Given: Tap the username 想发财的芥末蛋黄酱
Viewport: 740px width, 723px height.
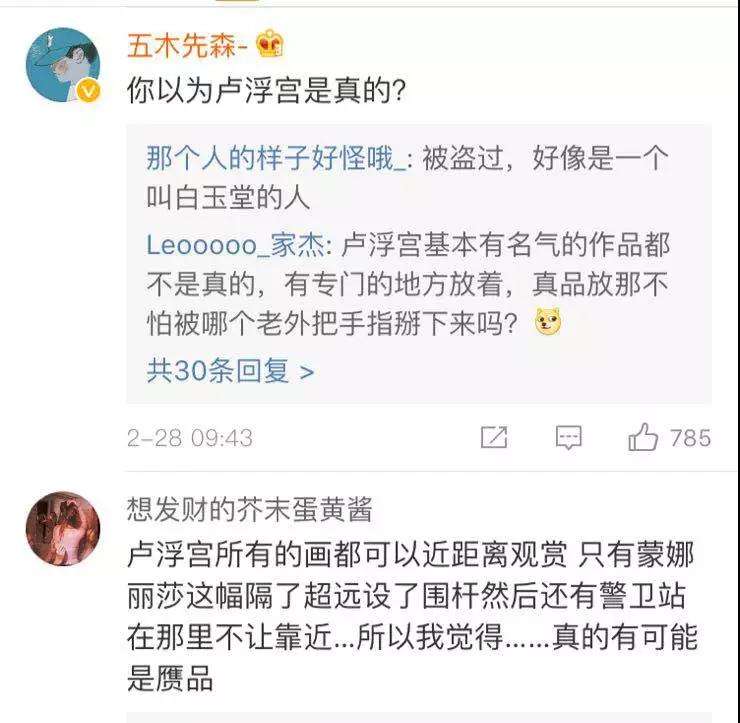Looking at the screenshot, I should pyautogui.click(x=249, y=510).
